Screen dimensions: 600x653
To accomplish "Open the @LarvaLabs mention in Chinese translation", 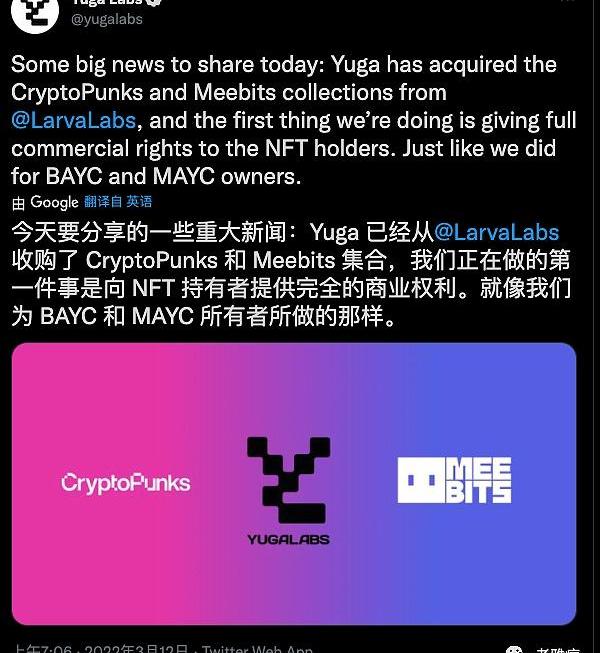I will (496, 232).
